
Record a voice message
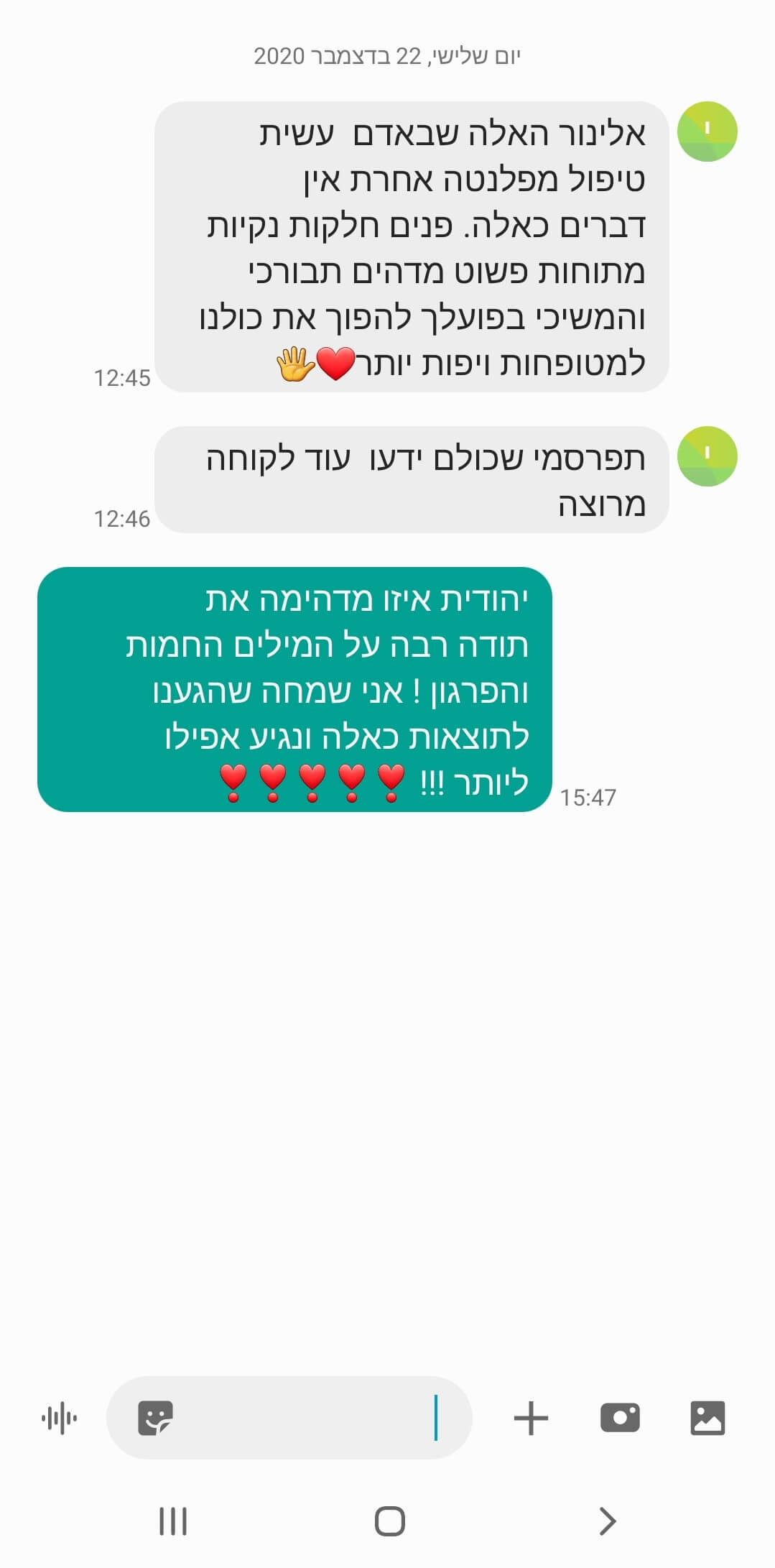[59, 1419]
